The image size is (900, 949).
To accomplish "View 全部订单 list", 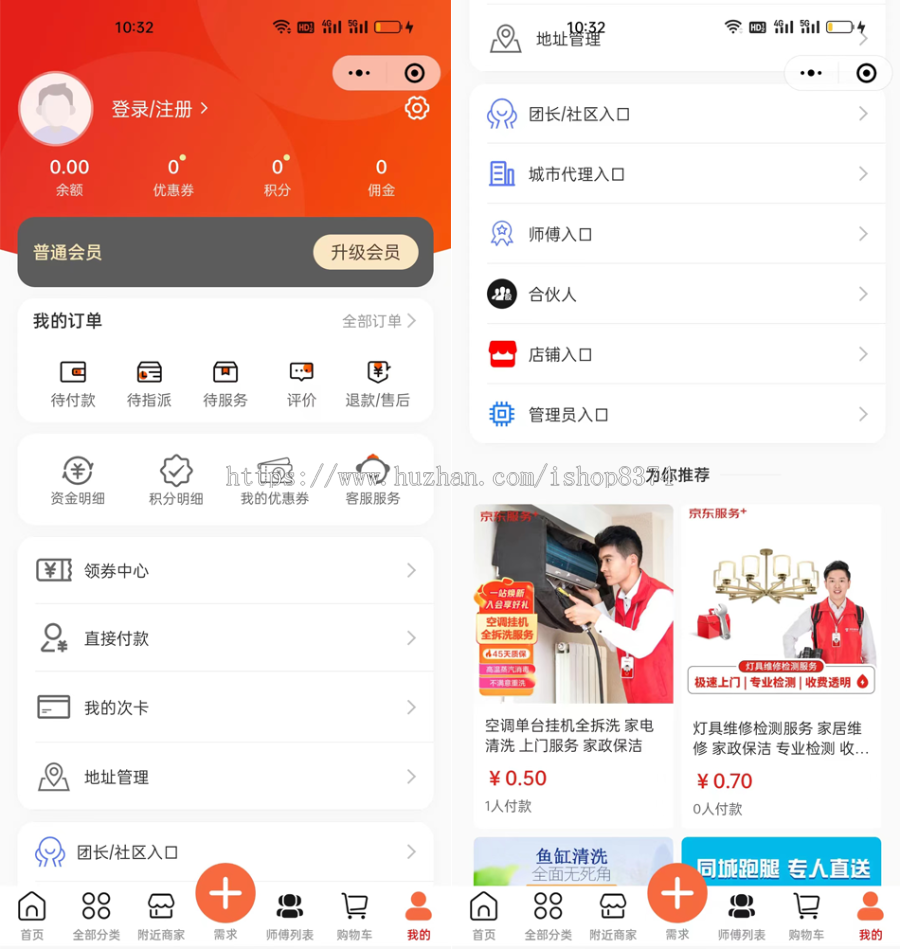I will (x=379, y=321).
